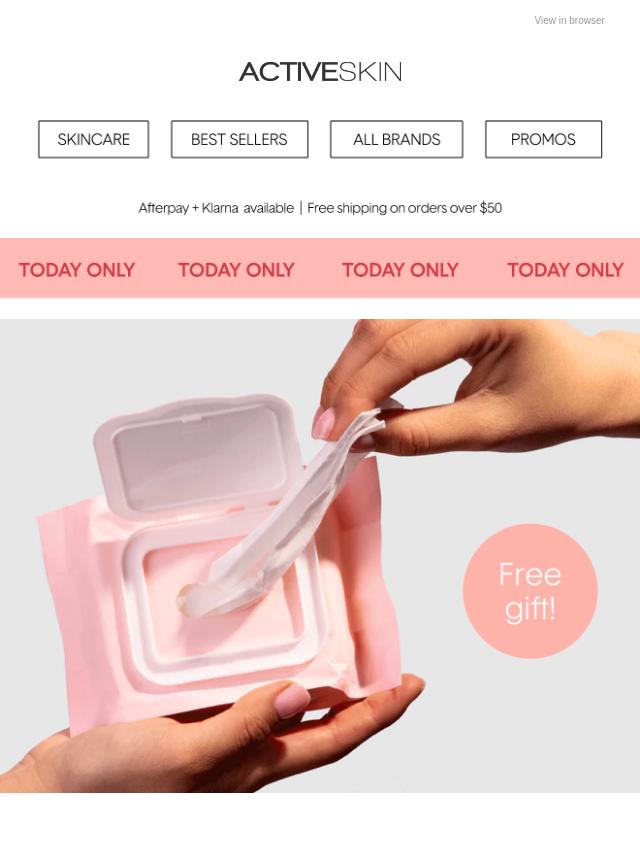Go to BEST SELLERS
This screenshot has width=640, height=854.
[x=239, y=140]
